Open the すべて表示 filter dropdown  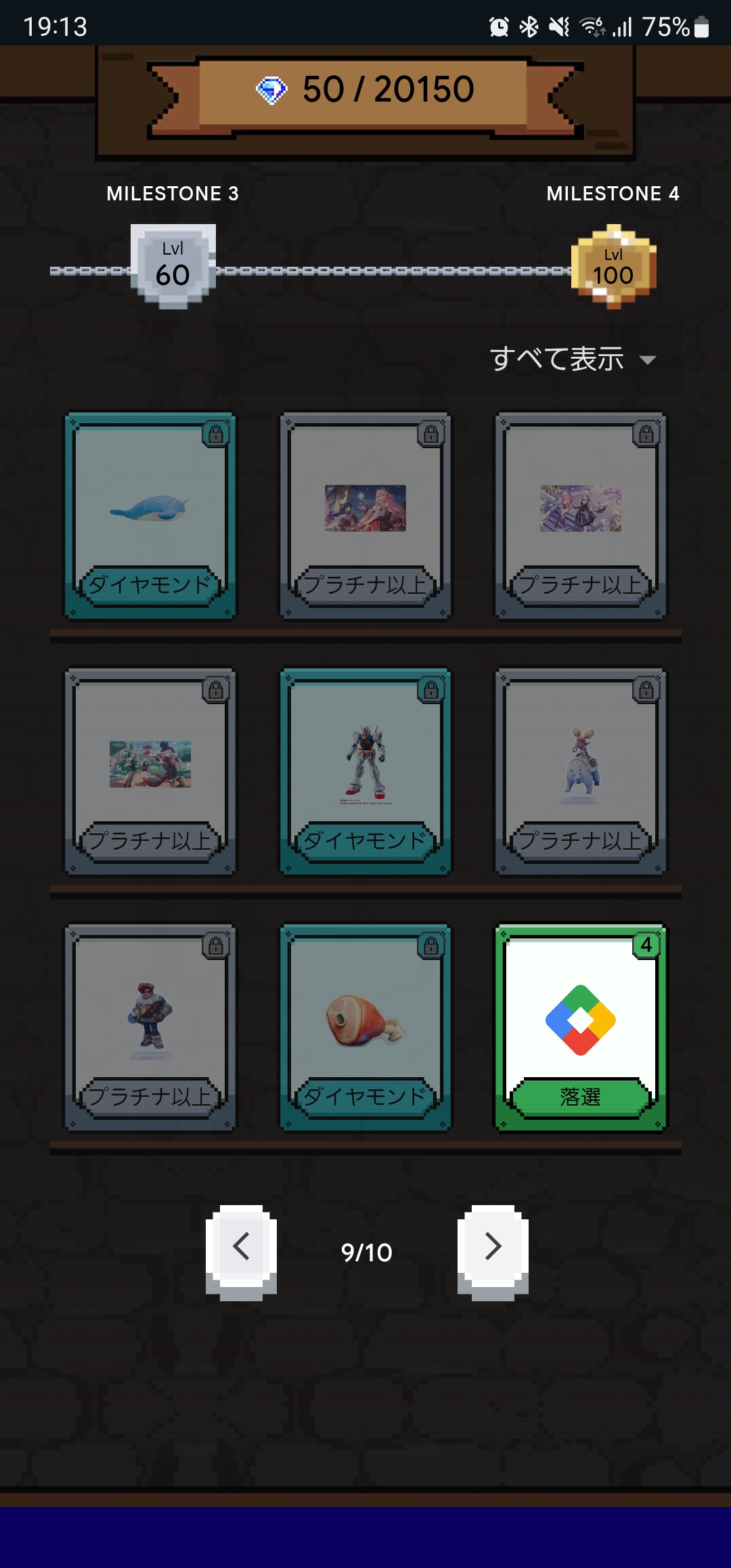[573, 359]
